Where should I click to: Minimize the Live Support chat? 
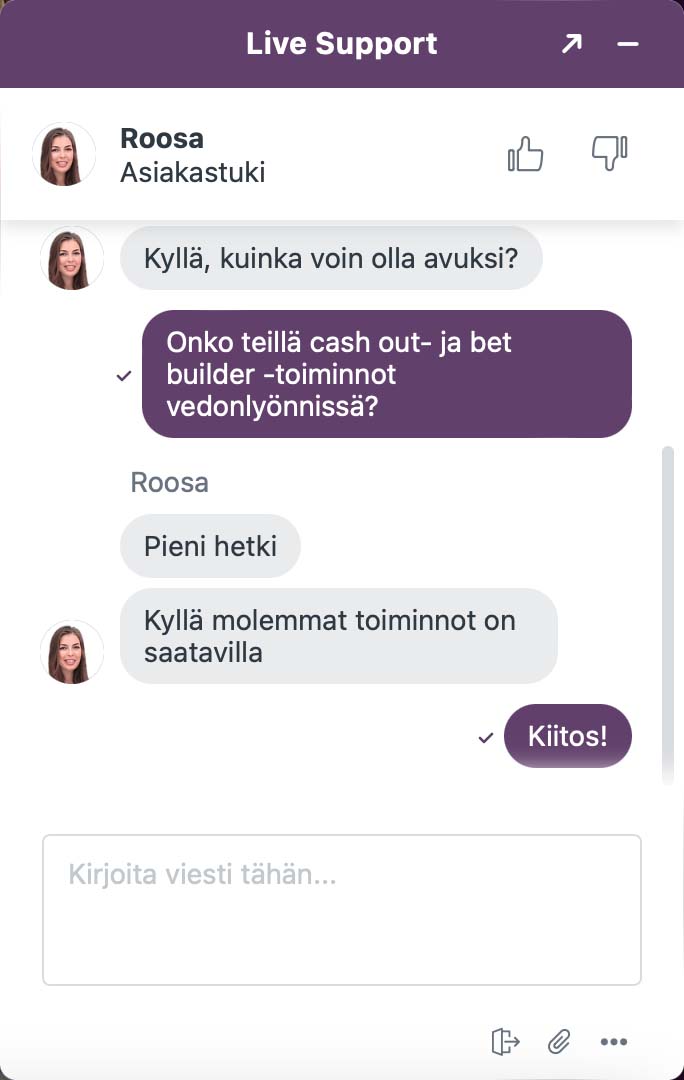point(628,44)
